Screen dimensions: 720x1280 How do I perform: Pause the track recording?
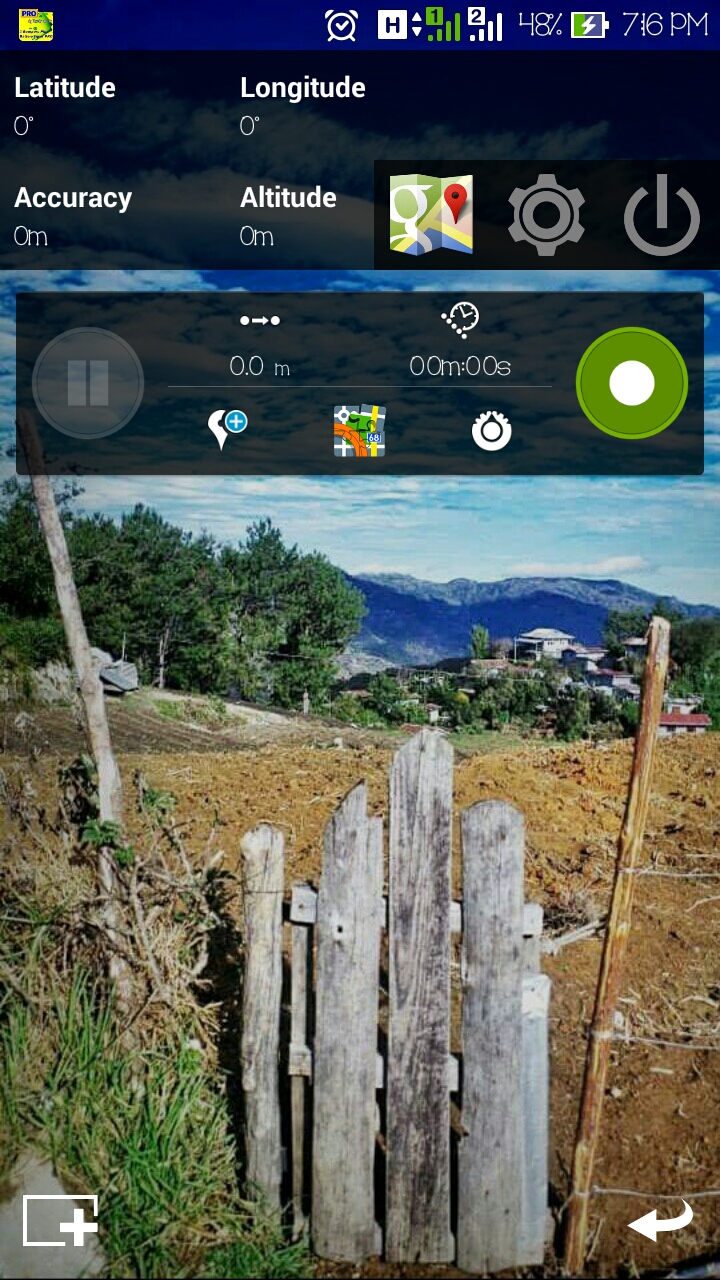point(88,383)
